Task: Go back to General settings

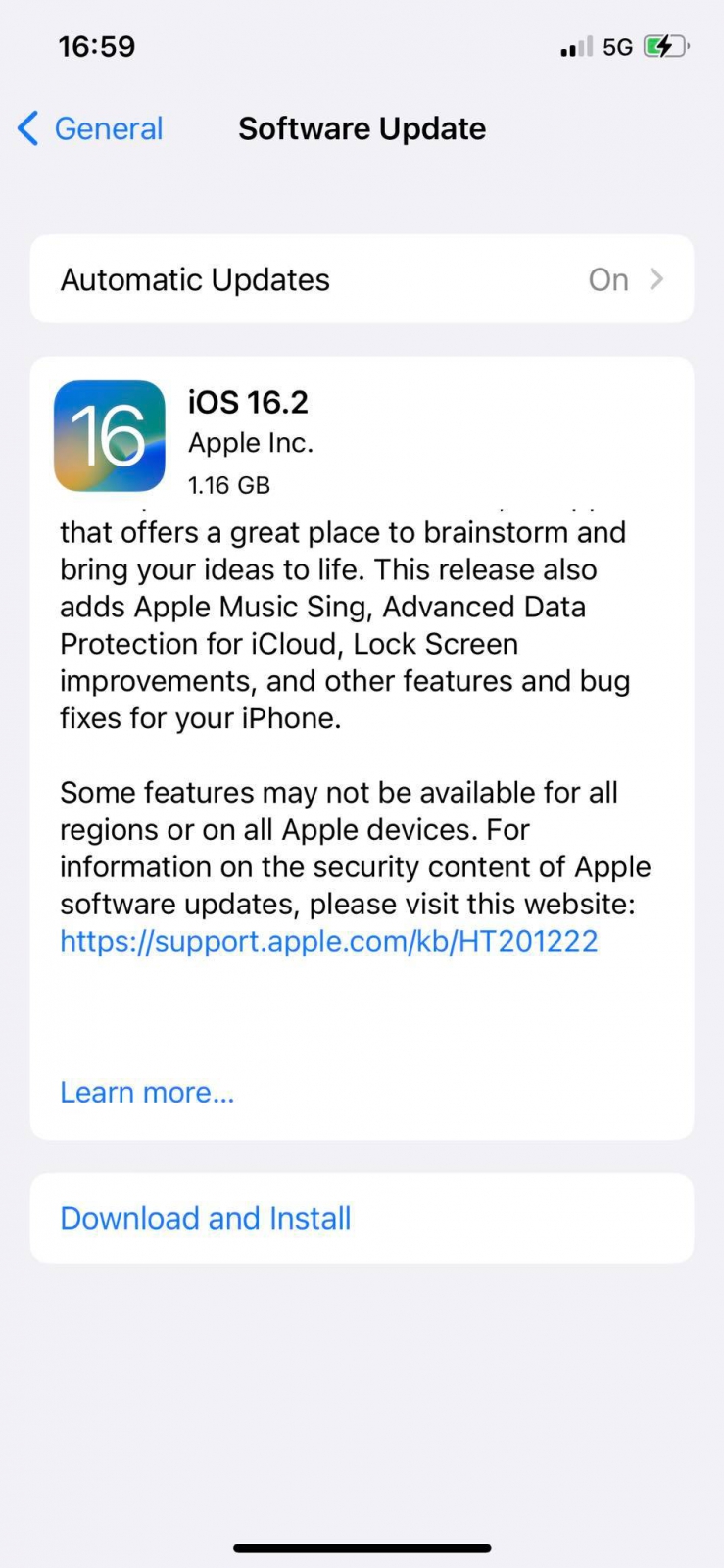Action: 91,128
